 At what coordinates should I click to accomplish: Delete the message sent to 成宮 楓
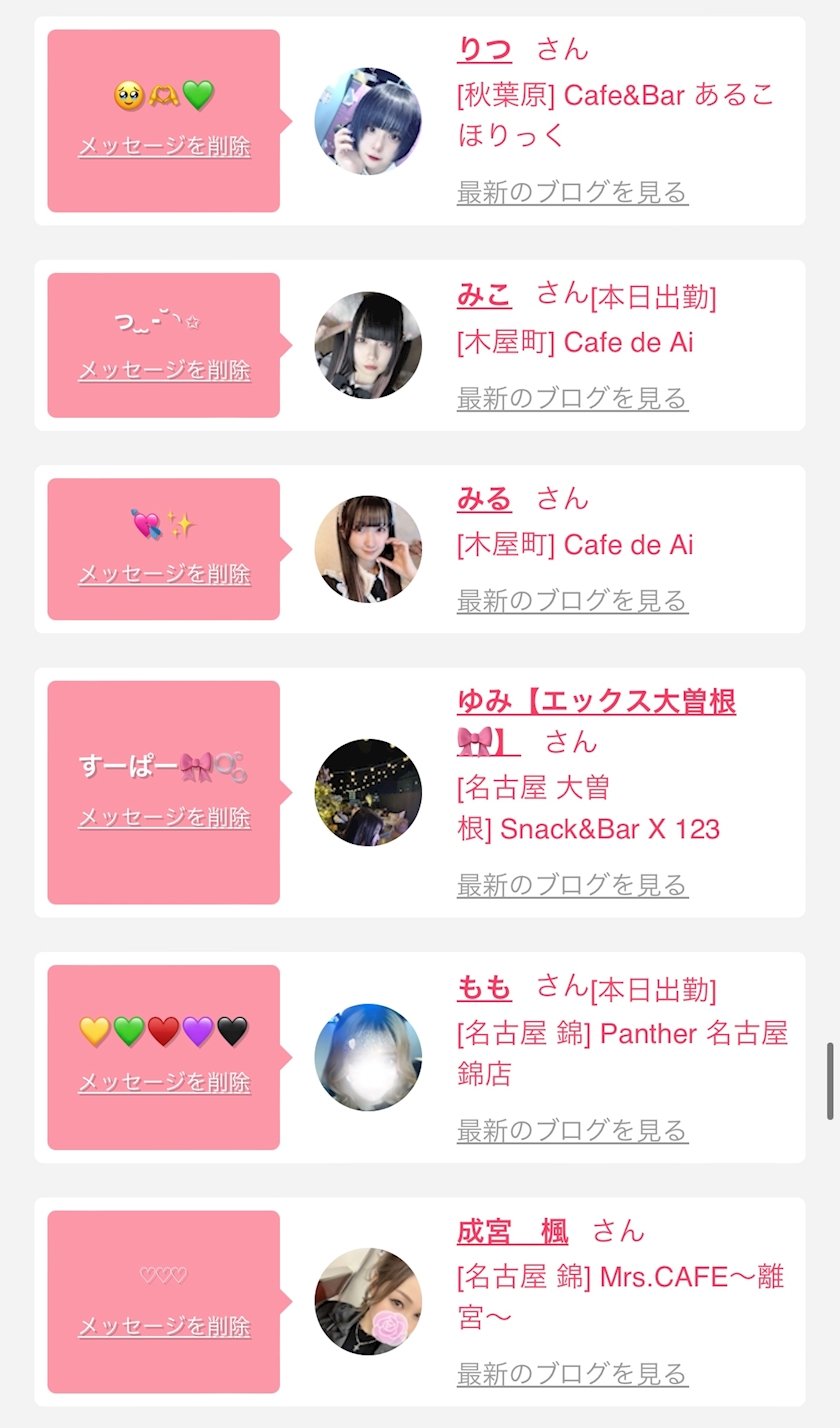click(x=164, y=1327)
